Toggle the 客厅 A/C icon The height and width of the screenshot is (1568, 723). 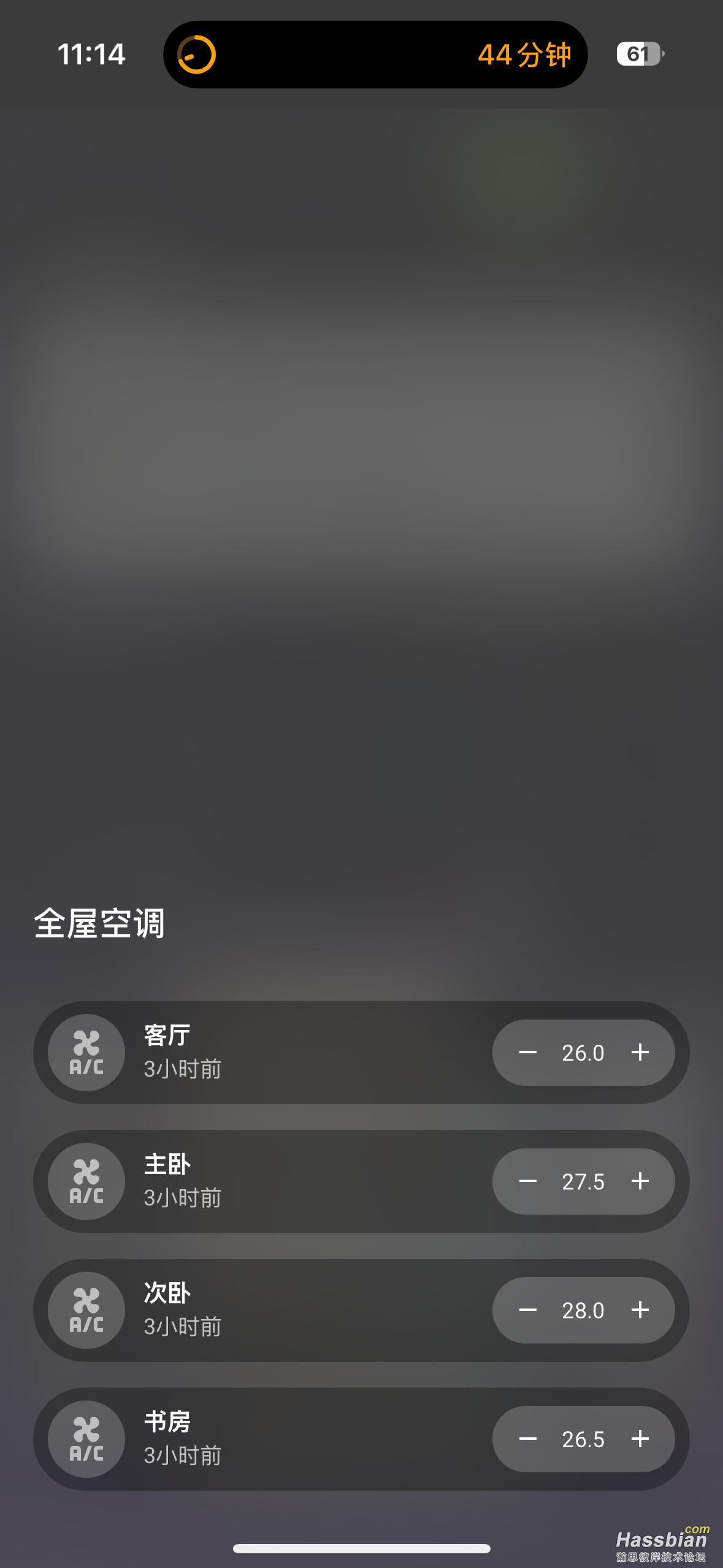(x=86, y=1053)
